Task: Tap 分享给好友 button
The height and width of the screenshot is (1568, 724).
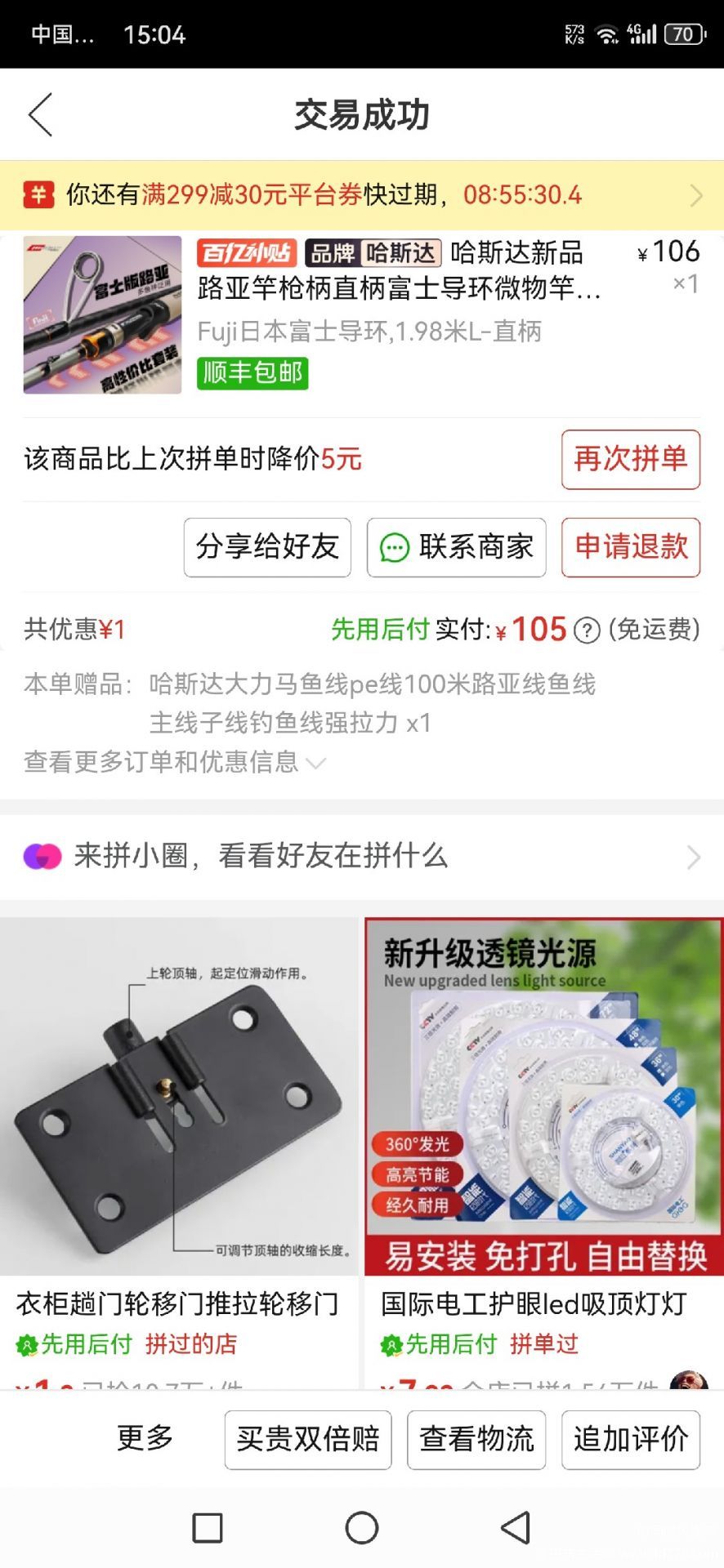Action: (267, 547)
